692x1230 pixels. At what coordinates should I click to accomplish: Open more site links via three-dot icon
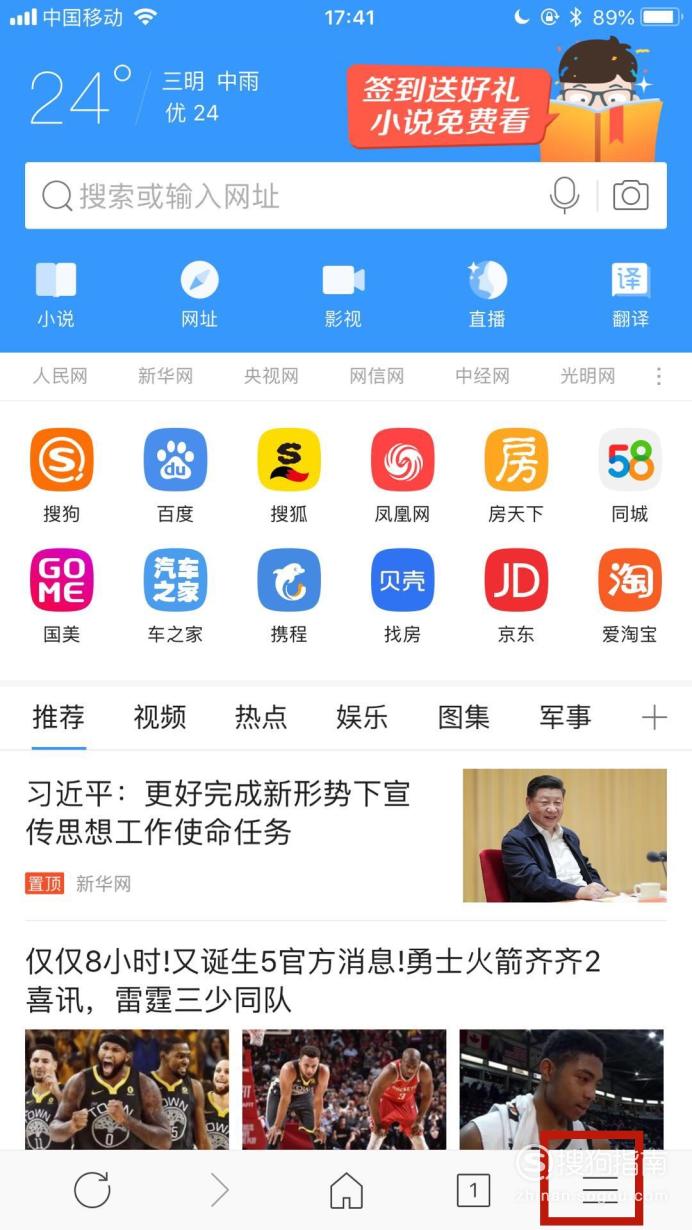click(659, 377)
